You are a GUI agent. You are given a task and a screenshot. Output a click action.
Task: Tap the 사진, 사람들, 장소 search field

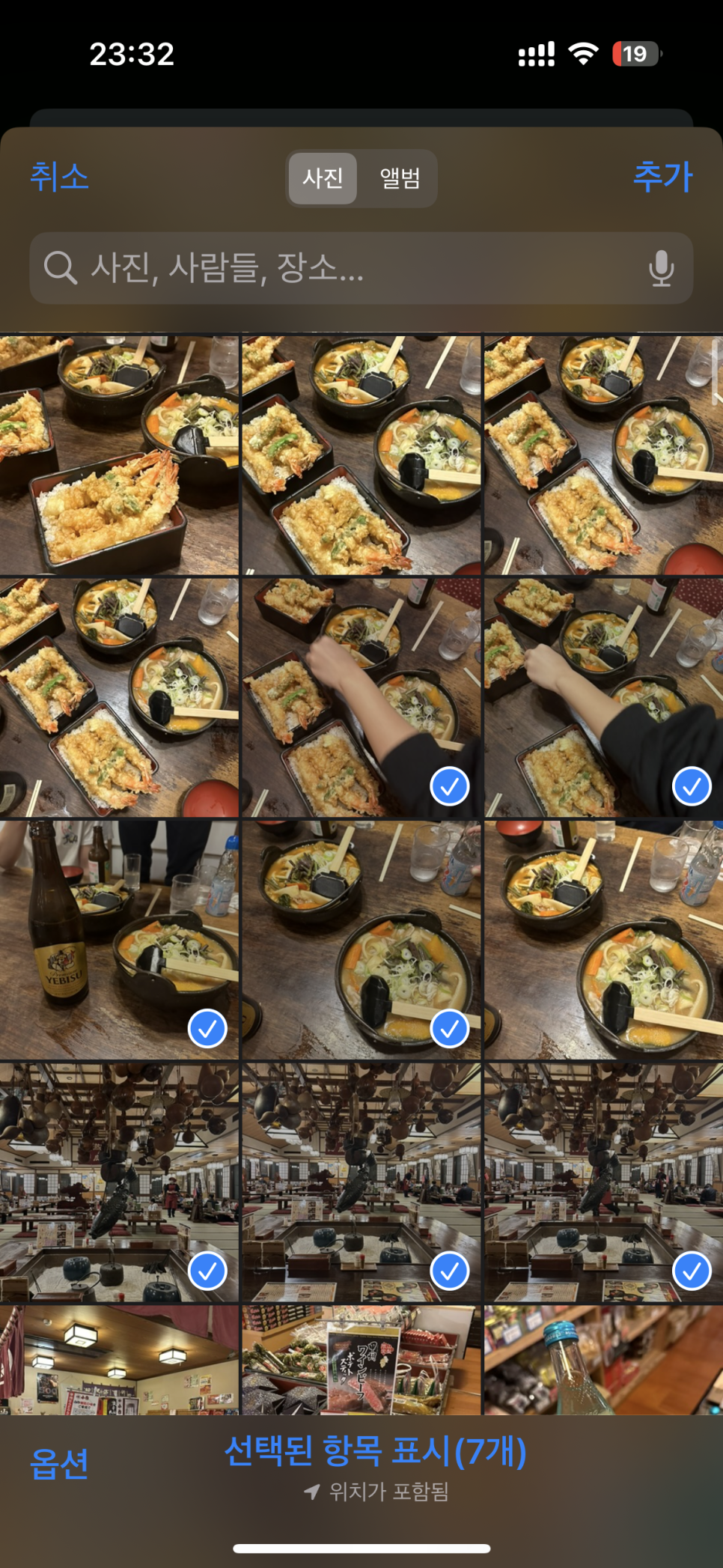[x=361, y=268]
